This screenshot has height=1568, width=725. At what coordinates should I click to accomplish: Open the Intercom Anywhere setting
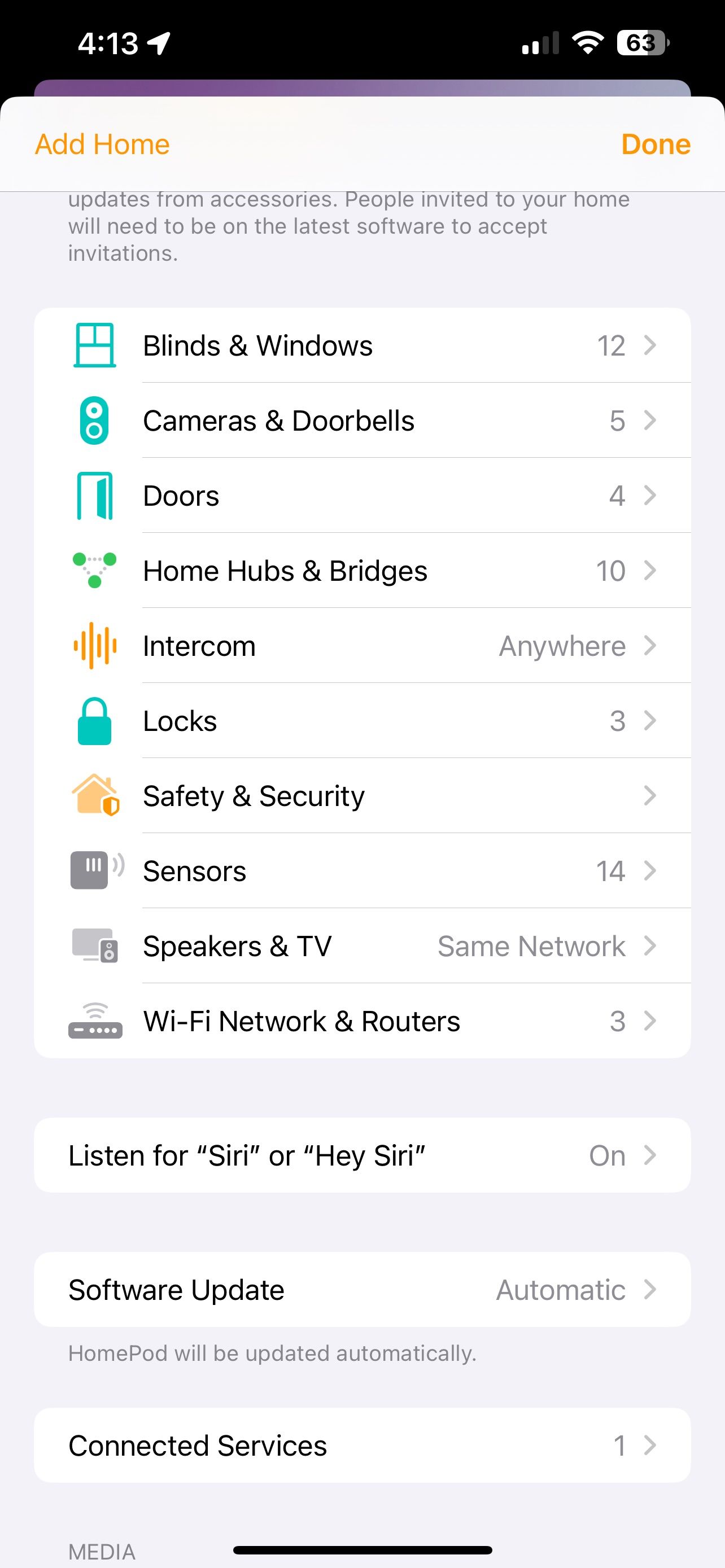tap(561, 645)
